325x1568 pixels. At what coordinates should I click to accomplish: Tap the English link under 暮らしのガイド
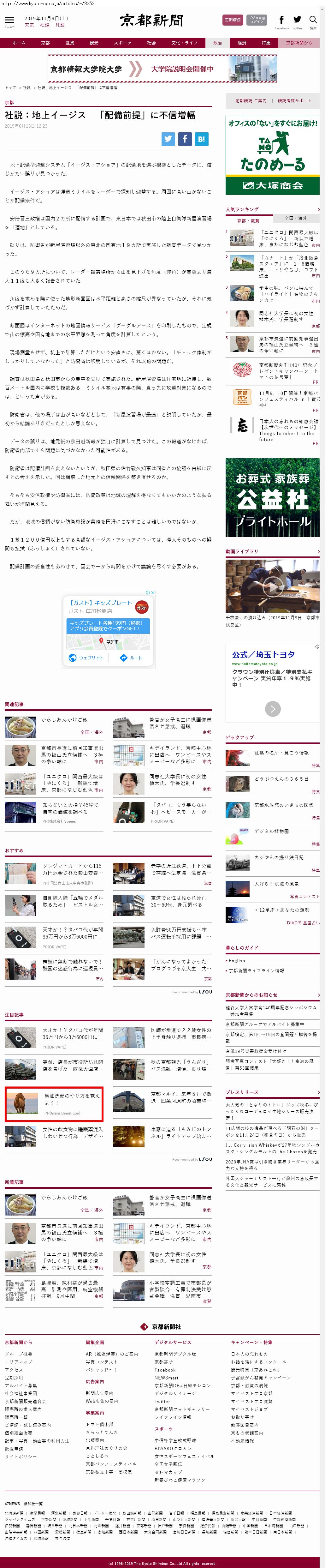pyautogui.click(x=237, y=960)
